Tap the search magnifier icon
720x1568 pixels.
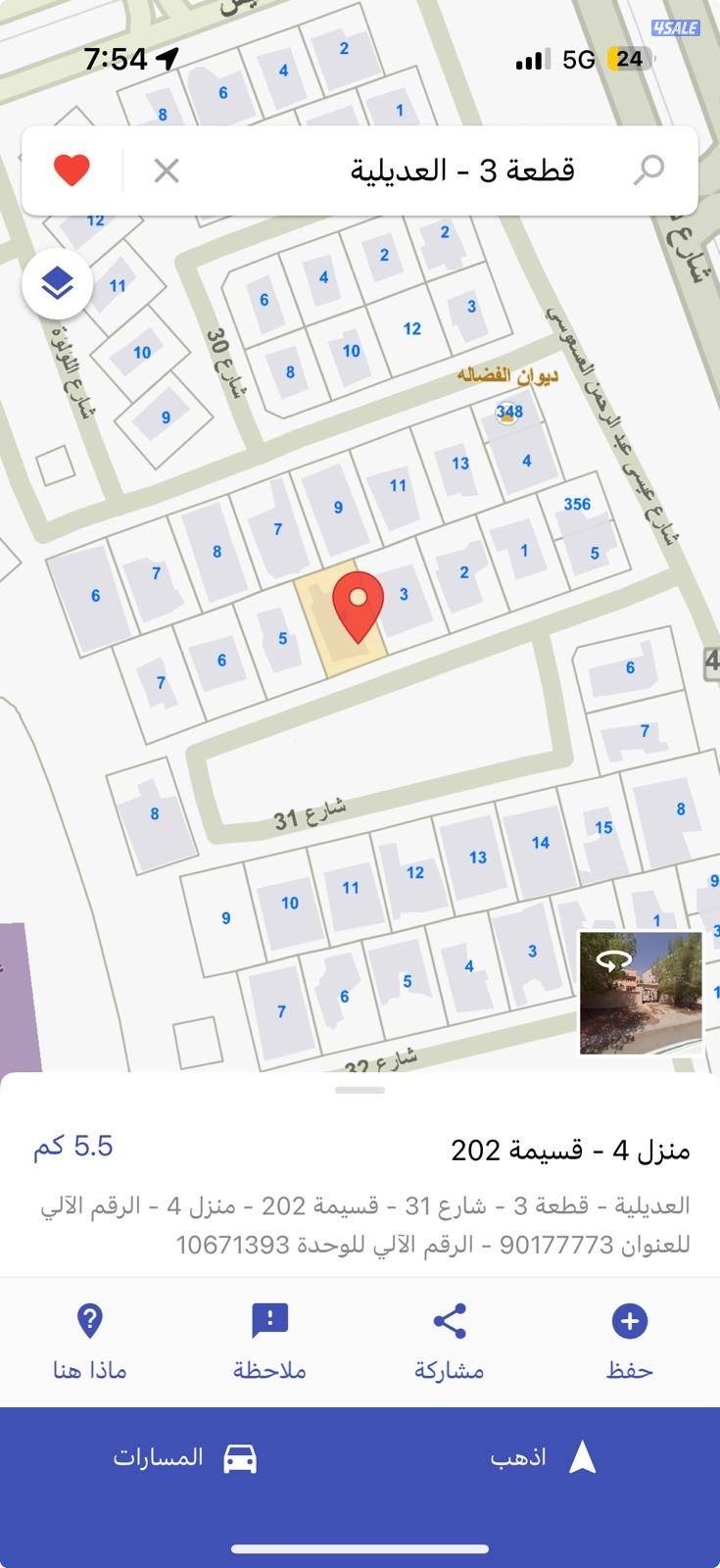click(649, 170)
